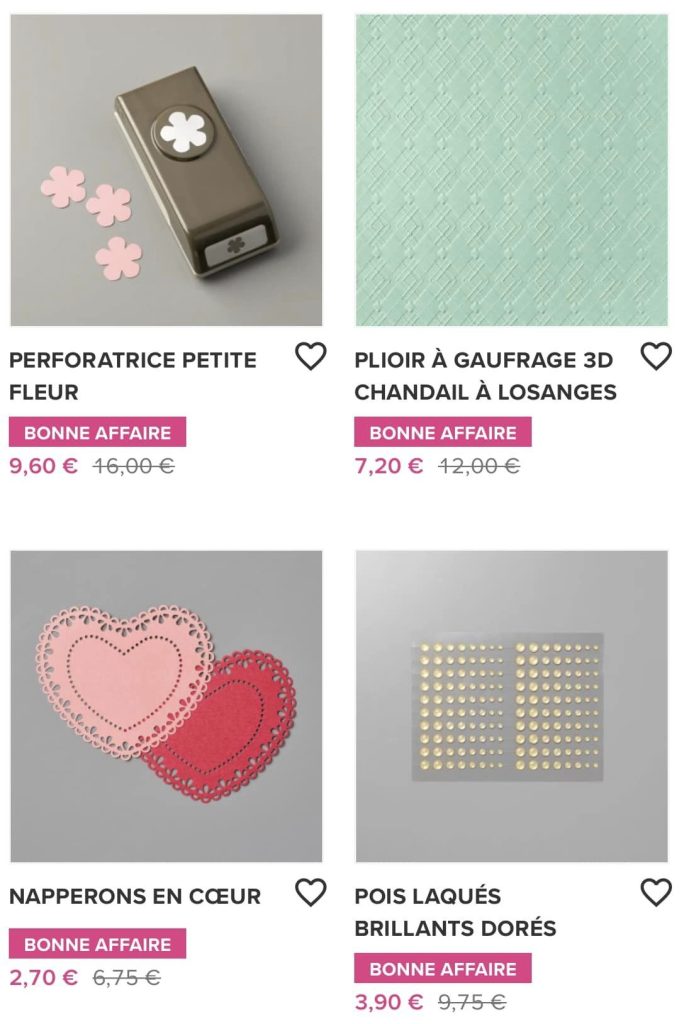
Task: Tap the heart icon for Napperons en Cœur
Action: 311,893
